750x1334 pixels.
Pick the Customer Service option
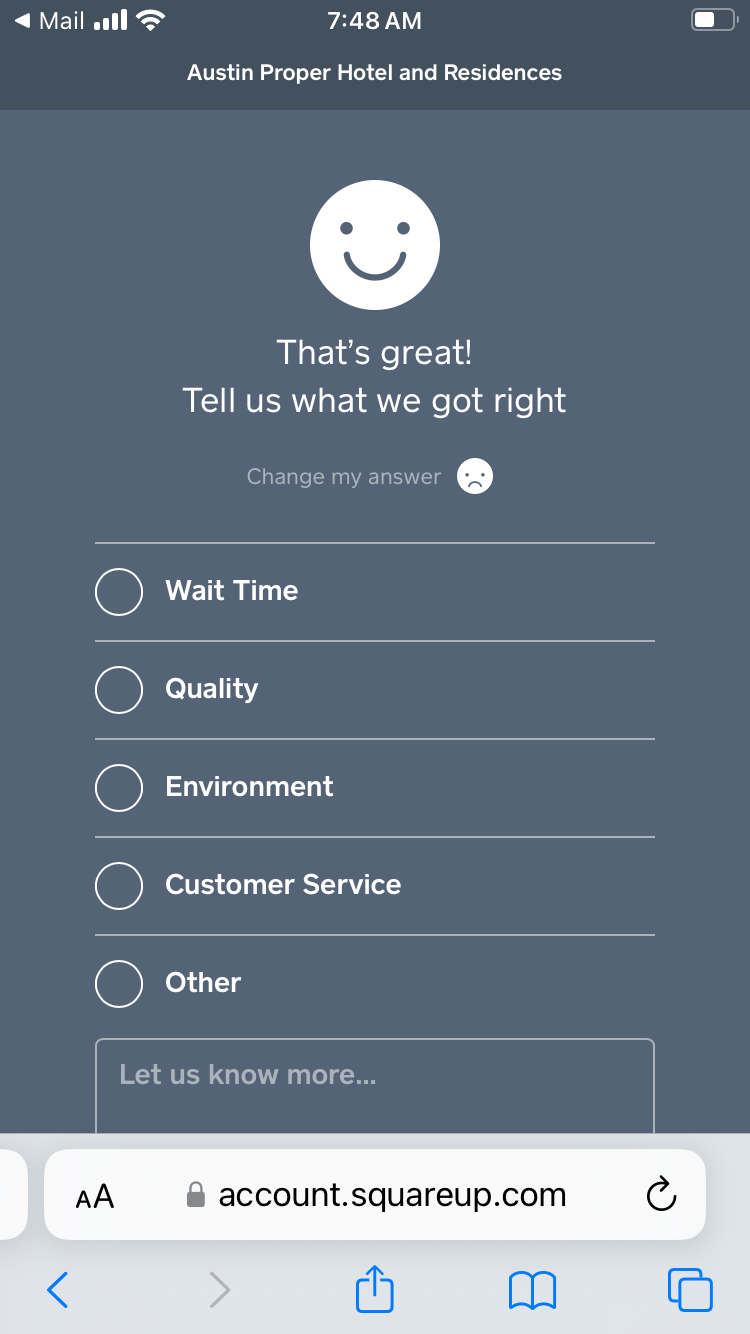pyautogui.click(x=119, y=885)
